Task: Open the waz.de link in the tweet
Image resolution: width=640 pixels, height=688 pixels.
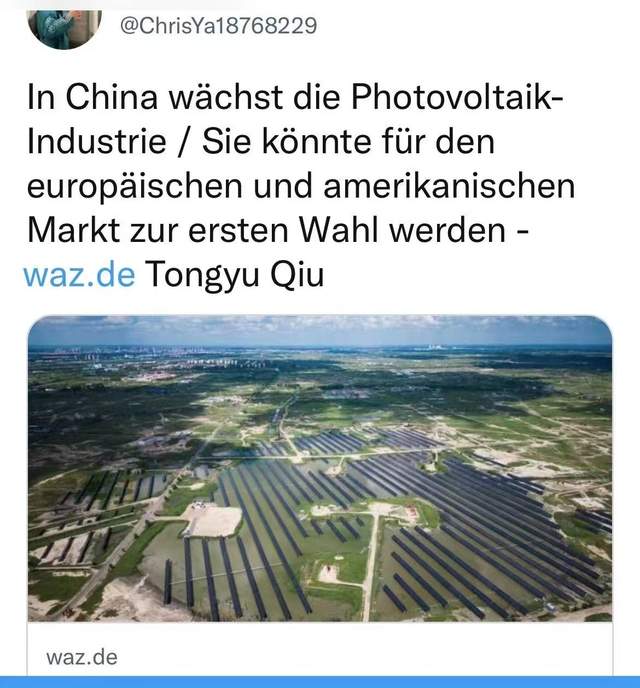Action: [x=77, y=275]
